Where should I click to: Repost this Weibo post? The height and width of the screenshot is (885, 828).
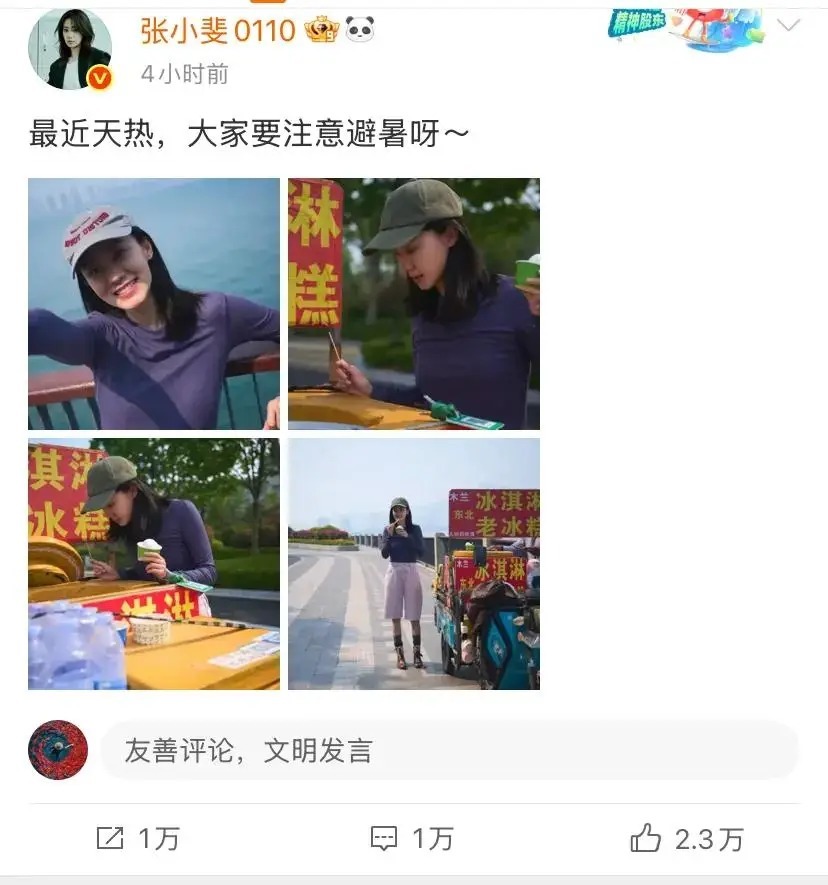[x=138, y=839]
